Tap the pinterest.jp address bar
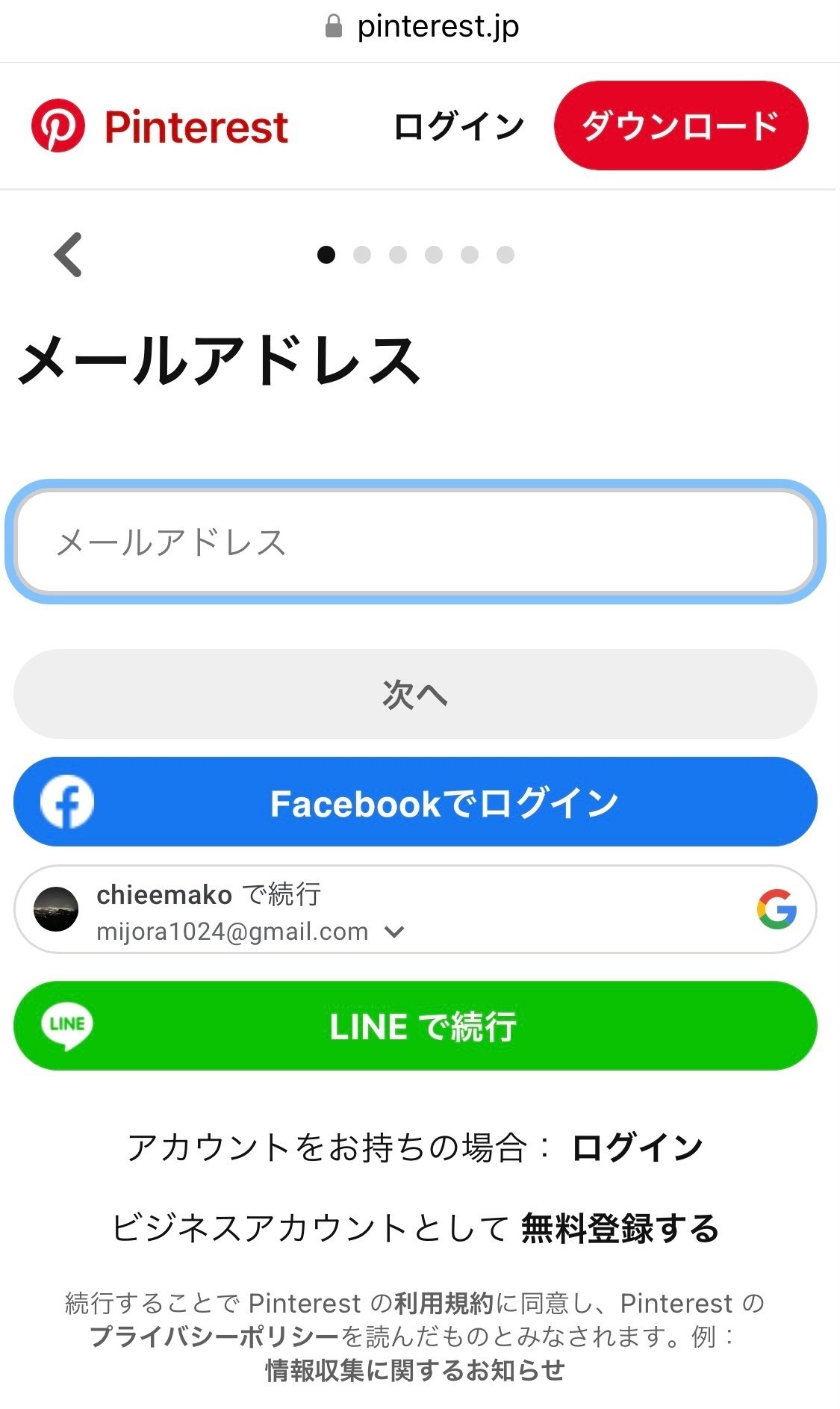The width and height of the screenshot is (840, 1409). (422, 27)
